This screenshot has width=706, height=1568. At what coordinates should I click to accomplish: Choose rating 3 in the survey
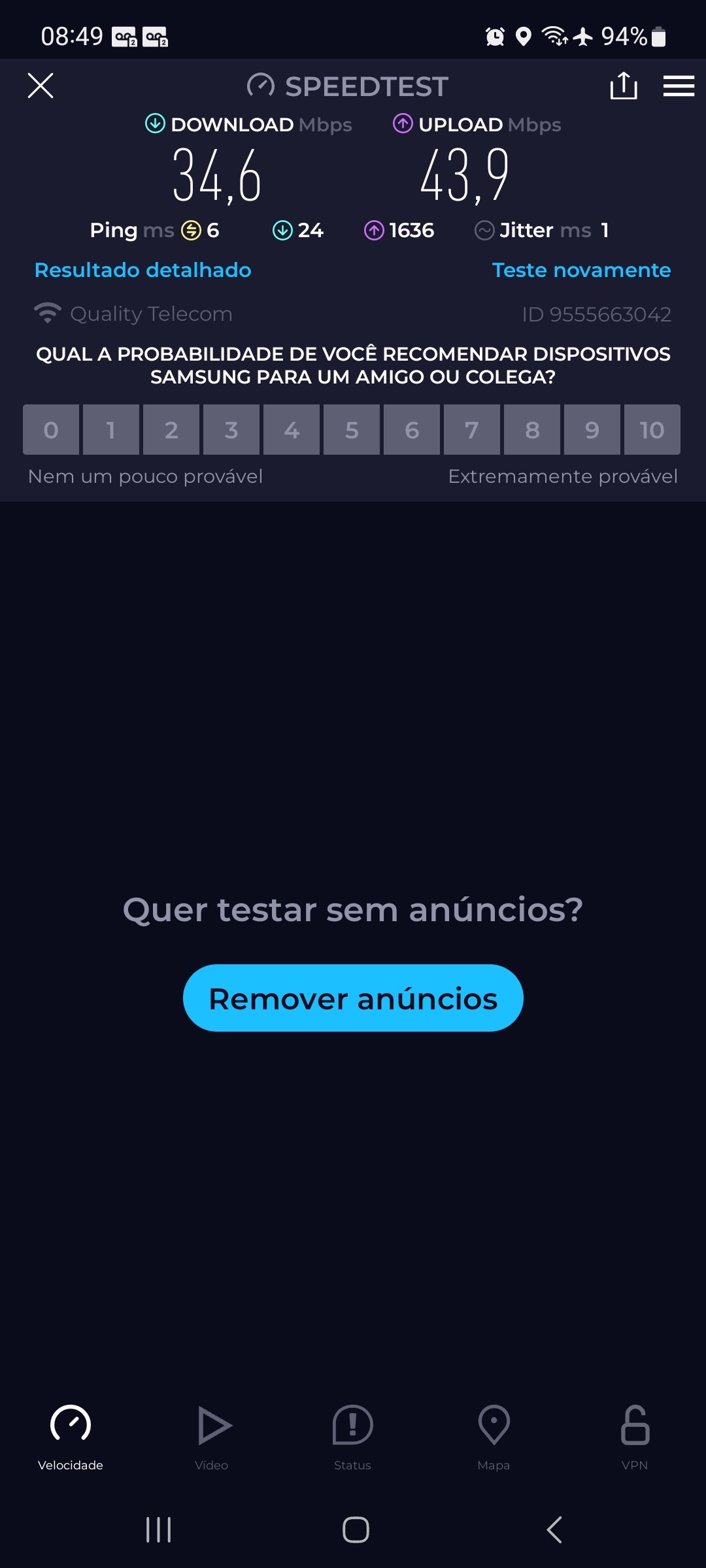231,430
